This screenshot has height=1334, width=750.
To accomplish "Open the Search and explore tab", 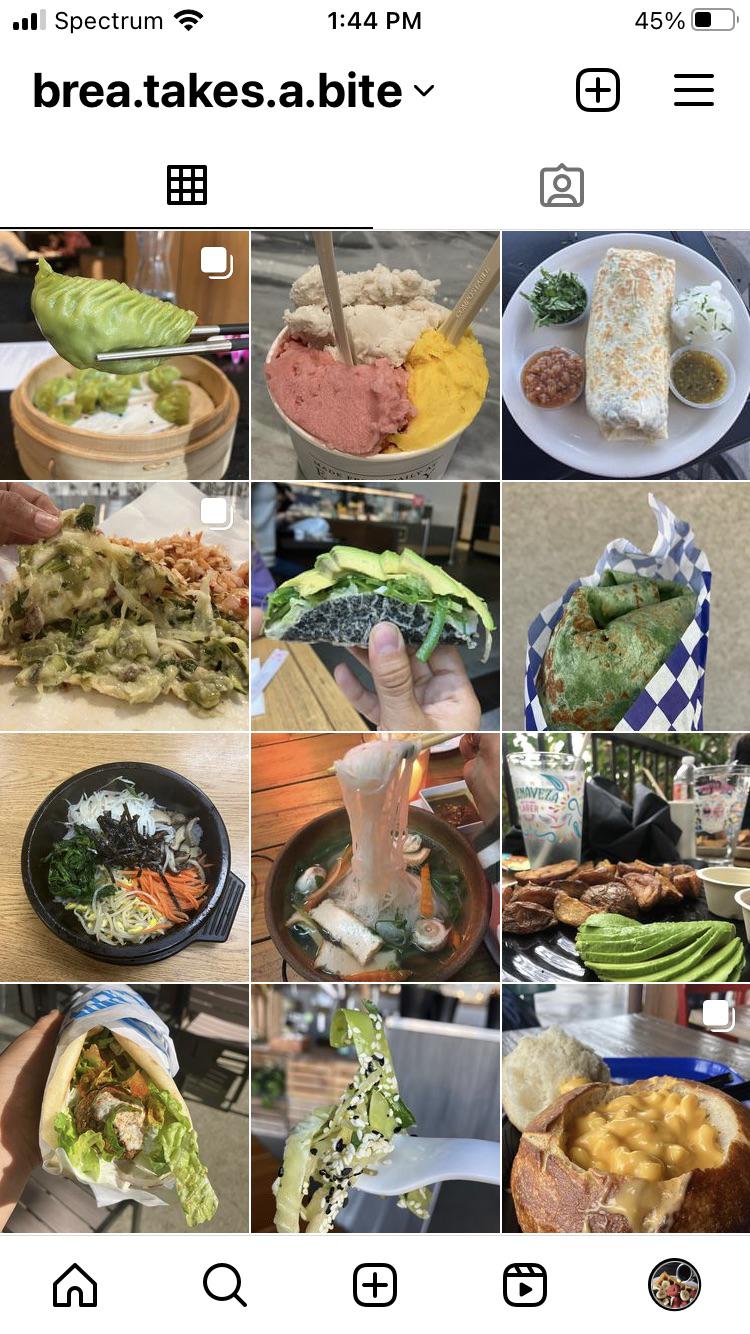I will pos(225,1285).
